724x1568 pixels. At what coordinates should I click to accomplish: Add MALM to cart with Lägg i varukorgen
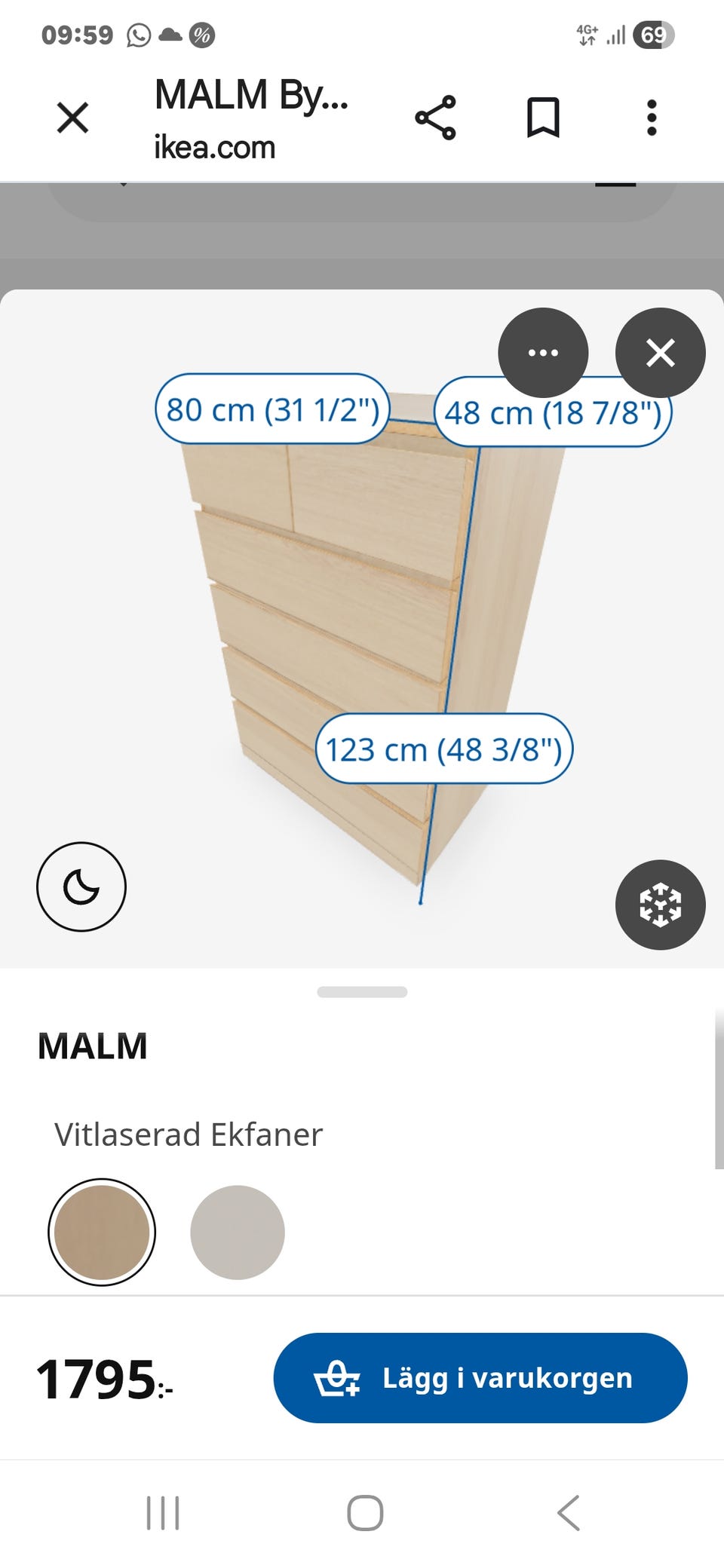point(480,1377)
